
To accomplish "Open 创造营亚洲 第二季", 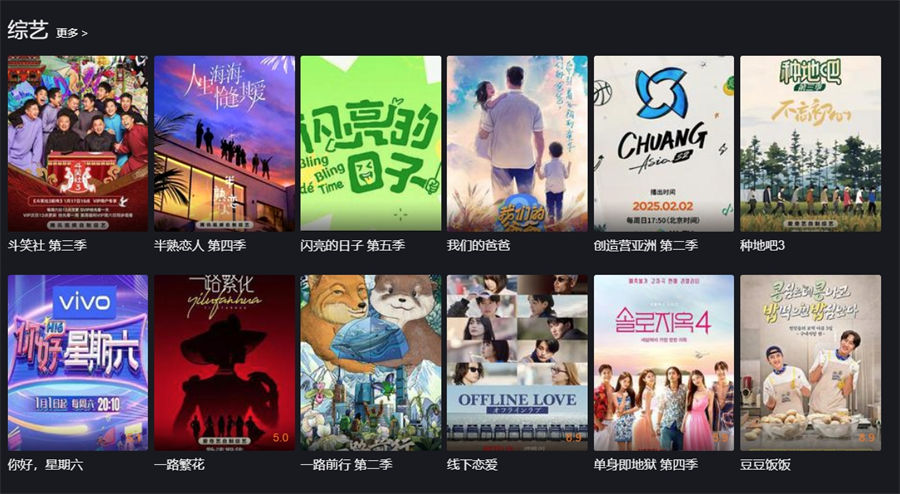I will pyautogui.click(x=664, y=143).
